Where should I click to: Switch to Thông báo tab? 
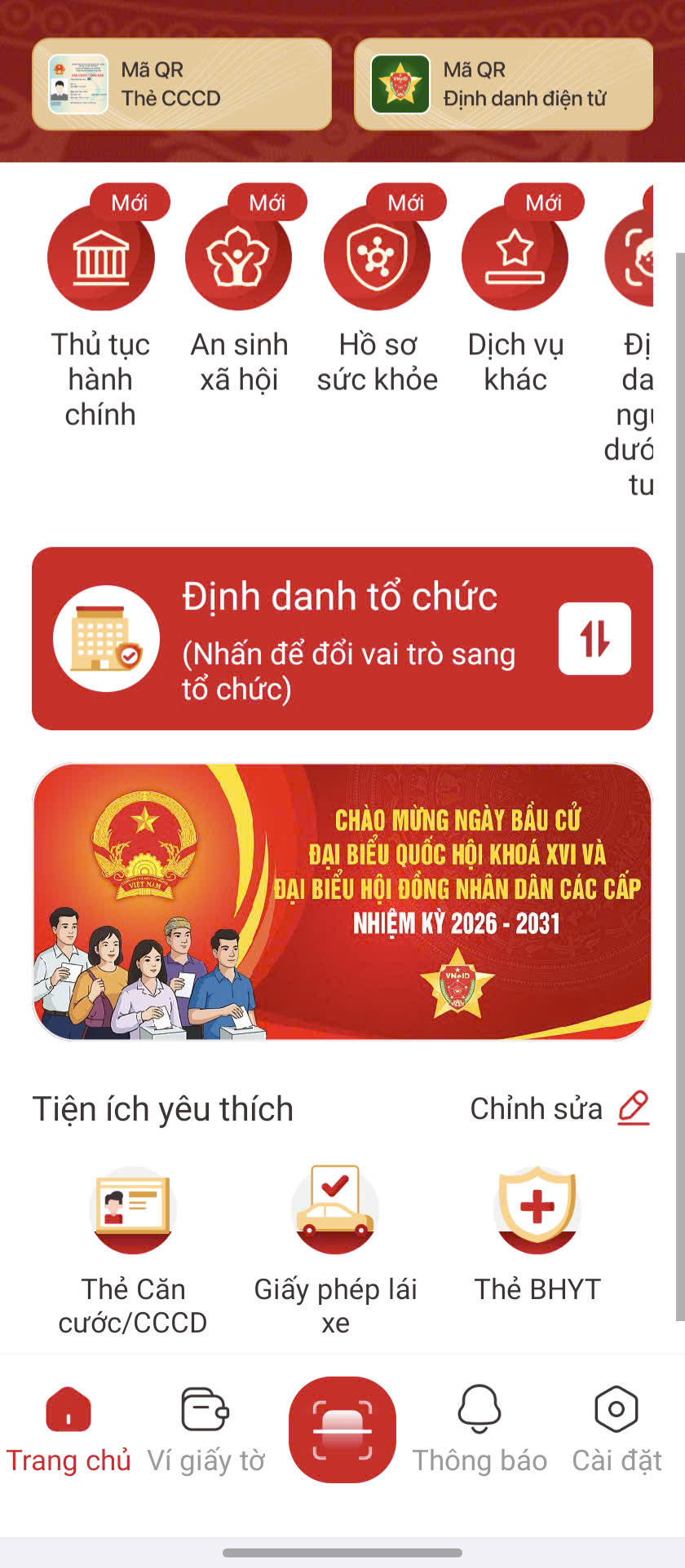pyautogui.click(x=479, y=1429)
